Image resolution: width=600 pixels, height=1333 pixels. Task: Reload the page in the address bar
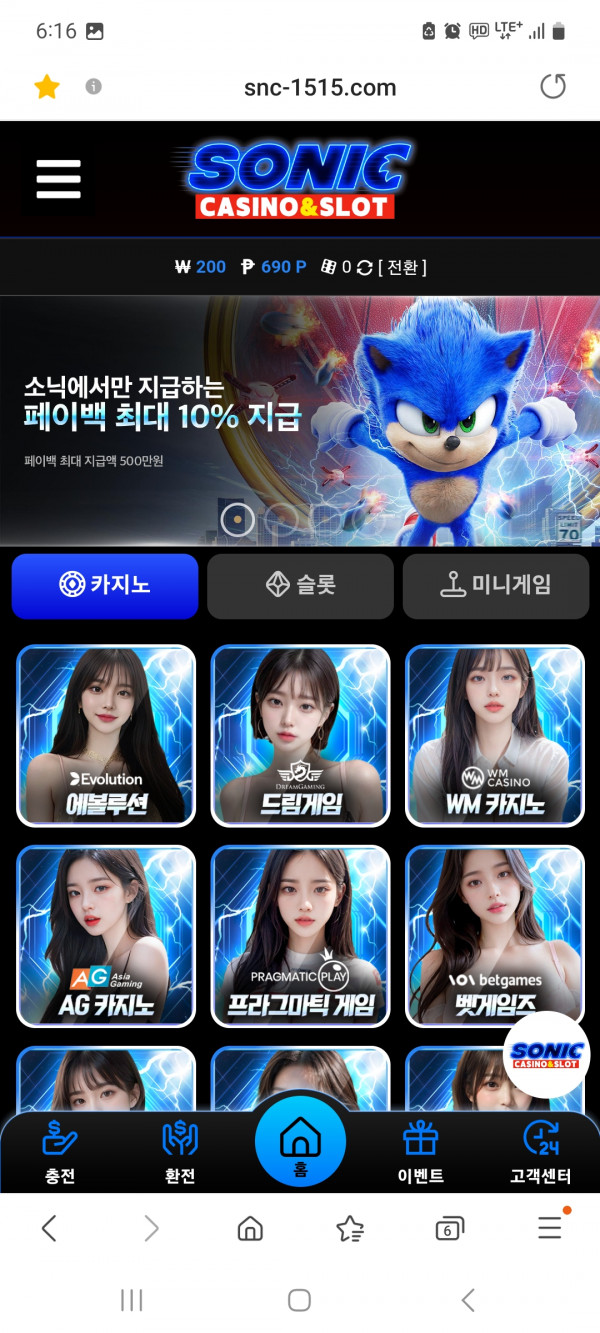(553, 87)
